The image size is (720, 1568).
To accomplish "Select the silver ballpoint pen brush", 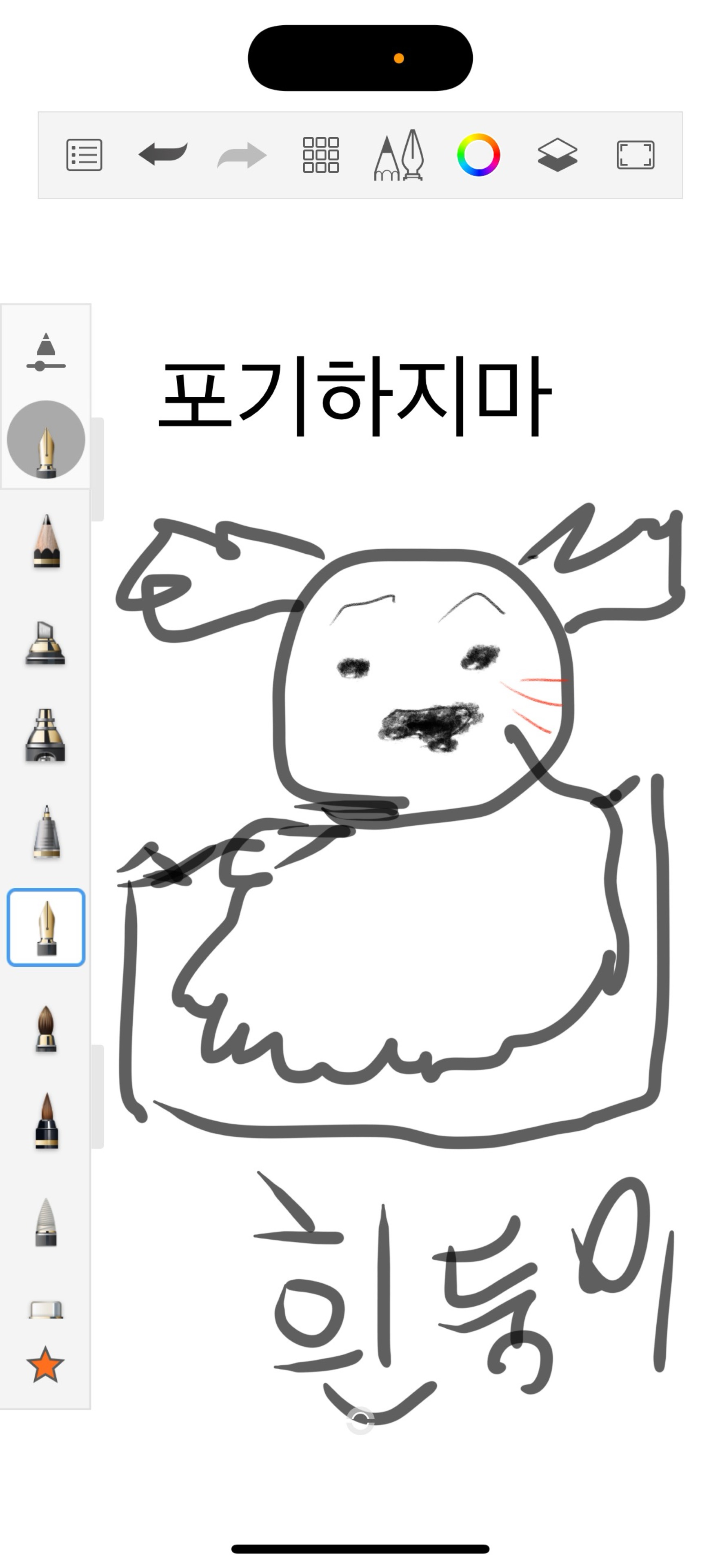I will tap(46, 831).
